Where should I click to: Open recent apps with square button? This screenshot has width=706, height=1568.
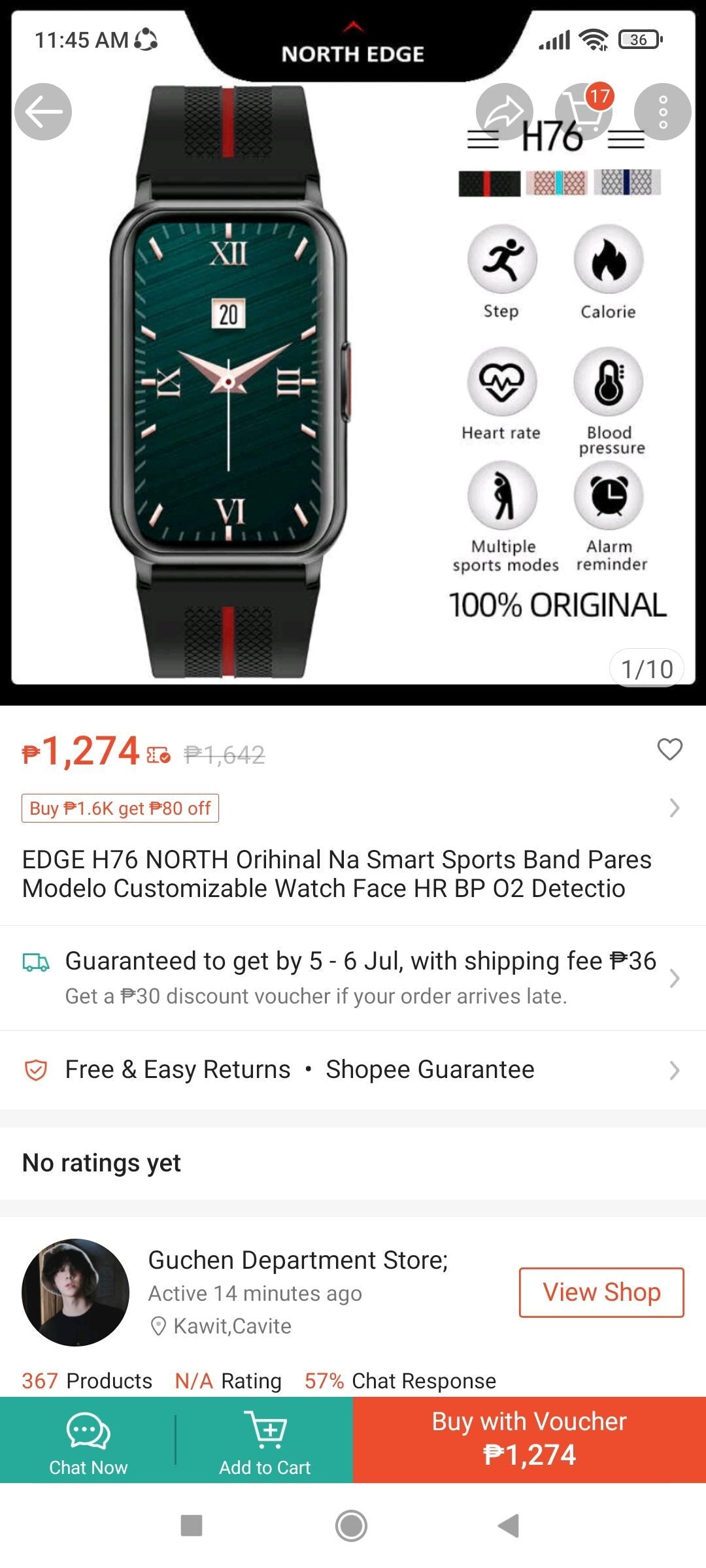tap(192, 1526)
